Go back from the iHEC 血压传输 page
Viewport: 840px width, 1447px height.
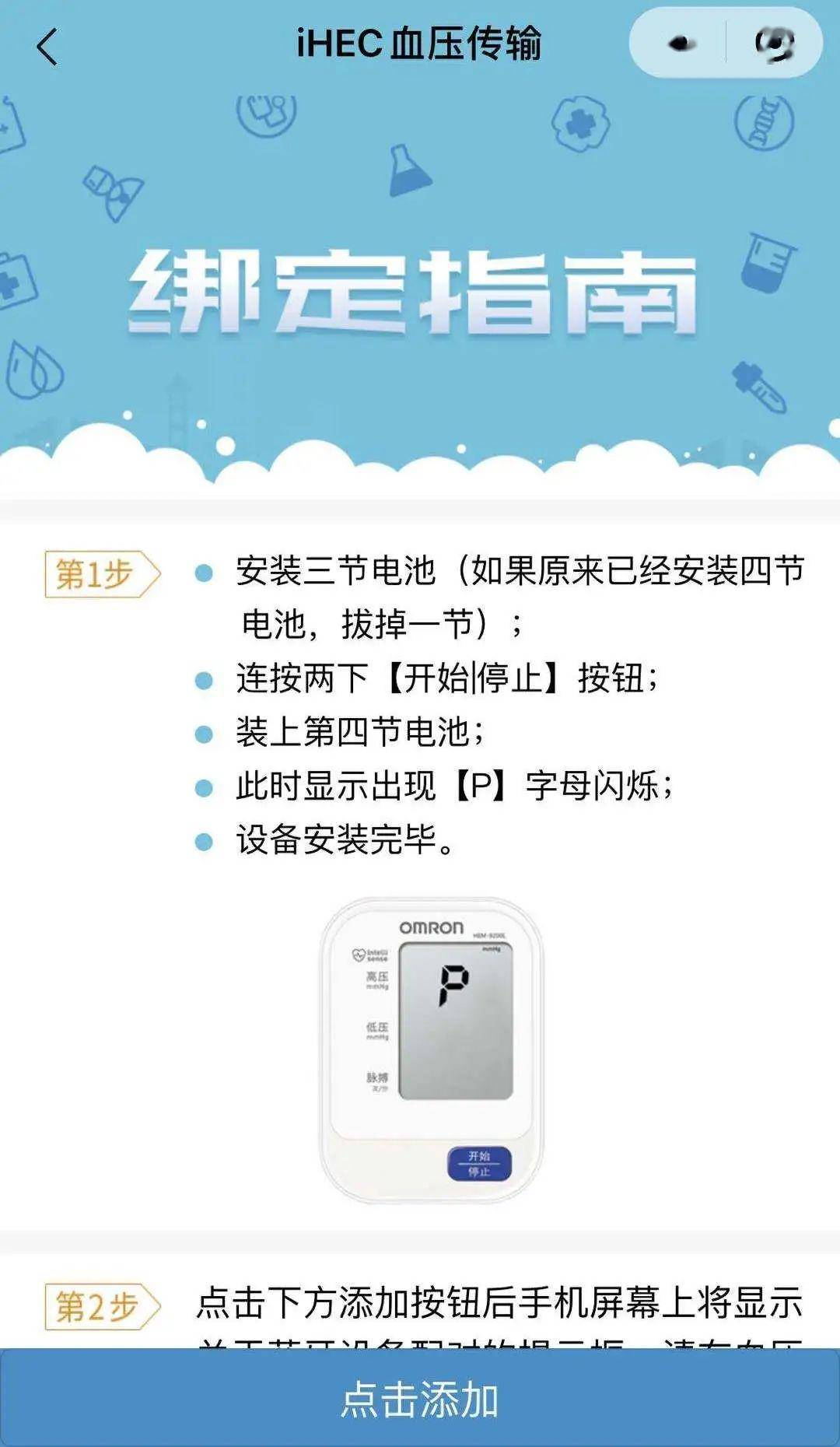coord(47,47)
